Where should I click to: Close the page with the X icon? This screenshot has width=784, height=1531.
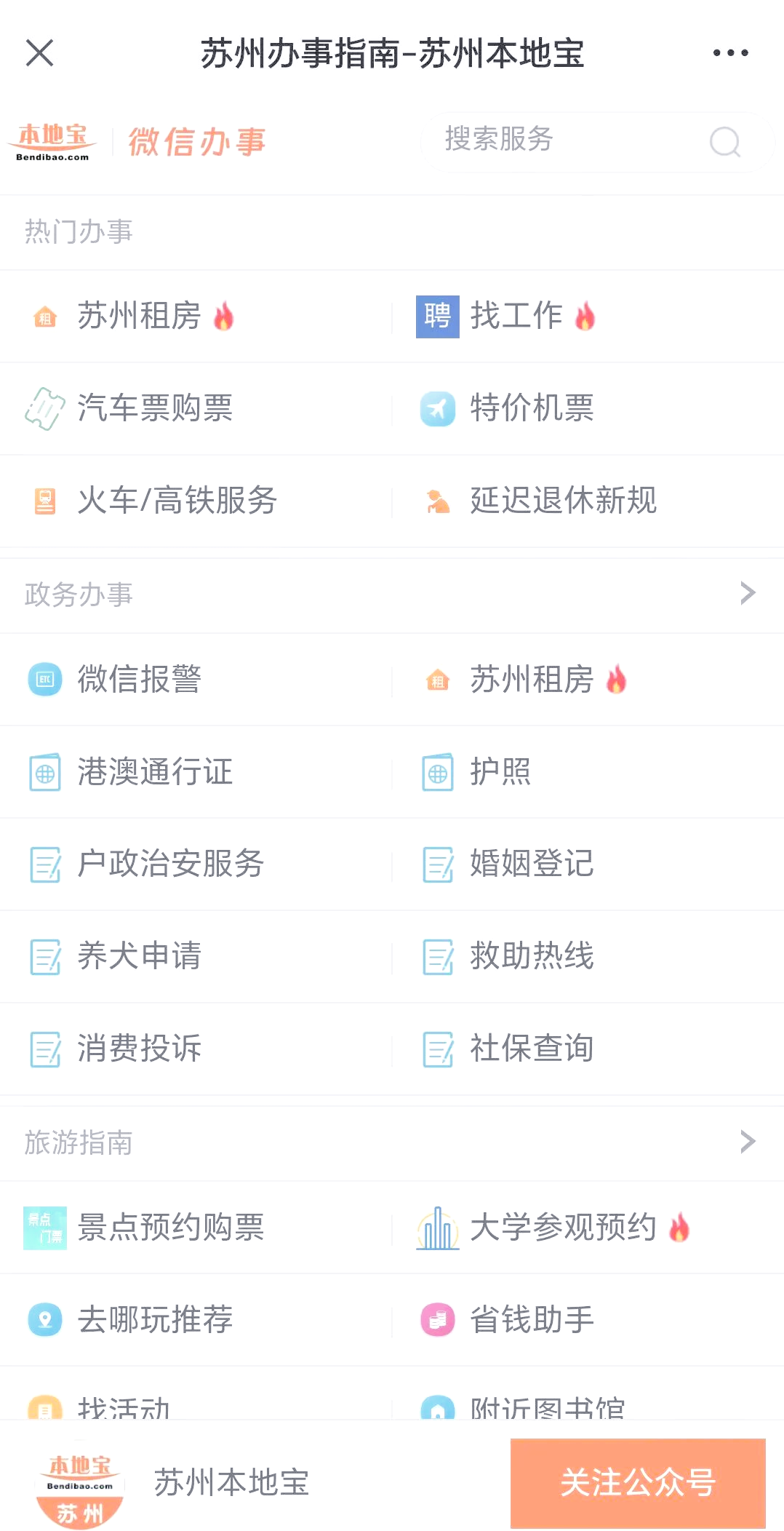point(39,53)
